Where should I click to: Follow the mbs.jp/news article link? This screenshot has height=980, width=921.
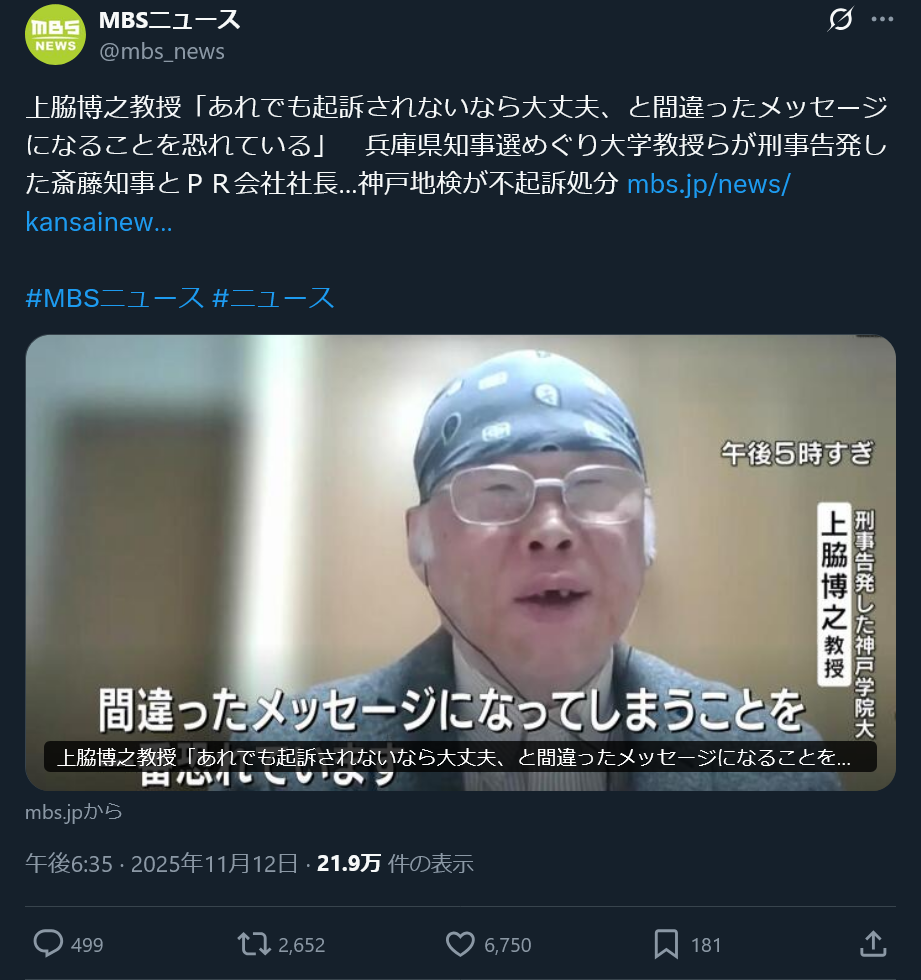click(706, 185)
